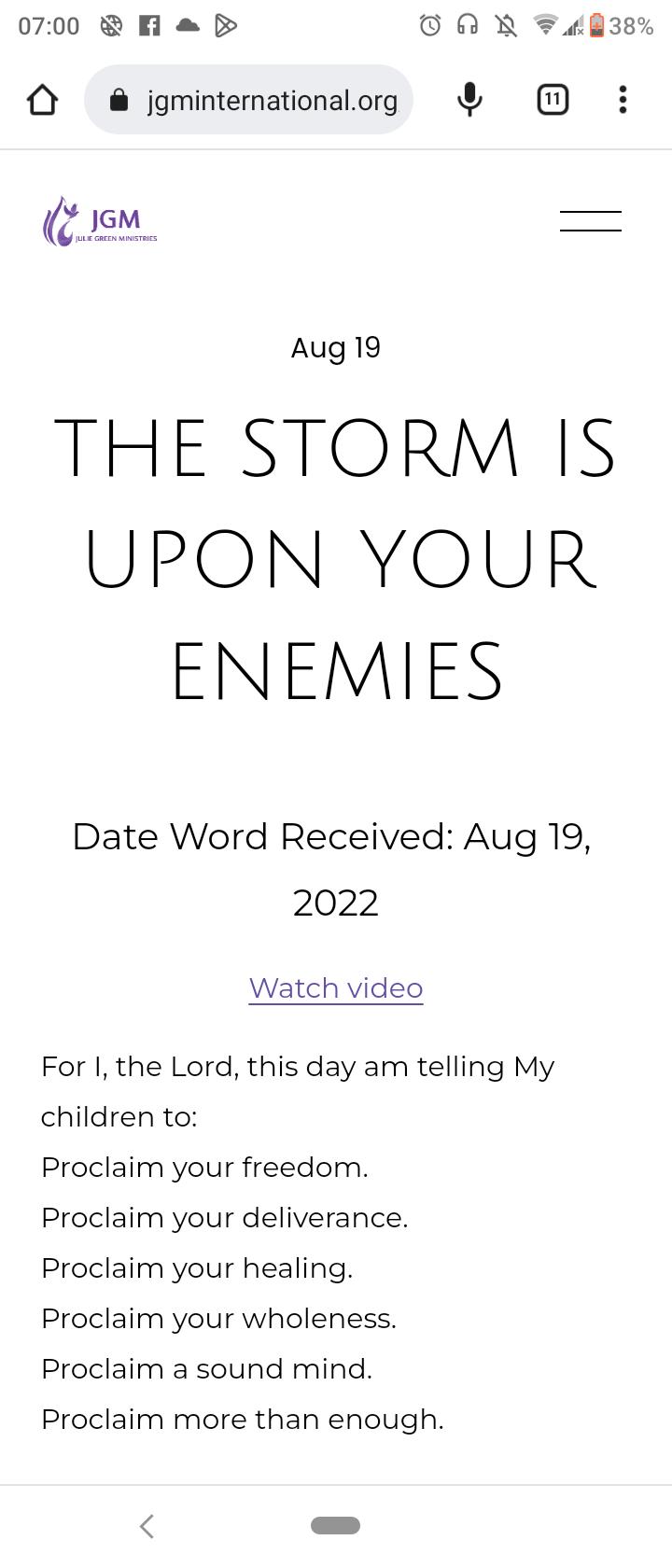Go back using the system back arrow
672x1568 pixels.
(147, 1526)
